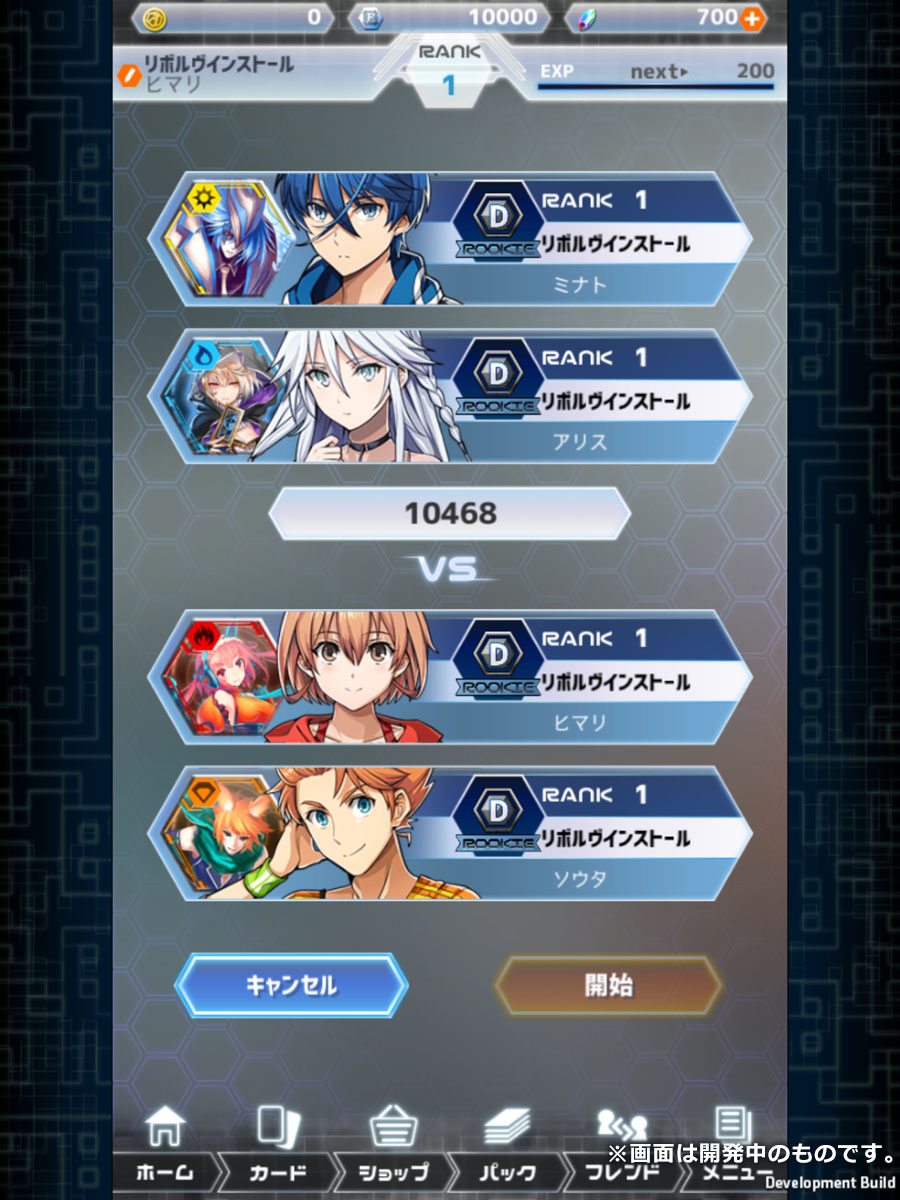View ミナト's player card

(x=450, y=238)
